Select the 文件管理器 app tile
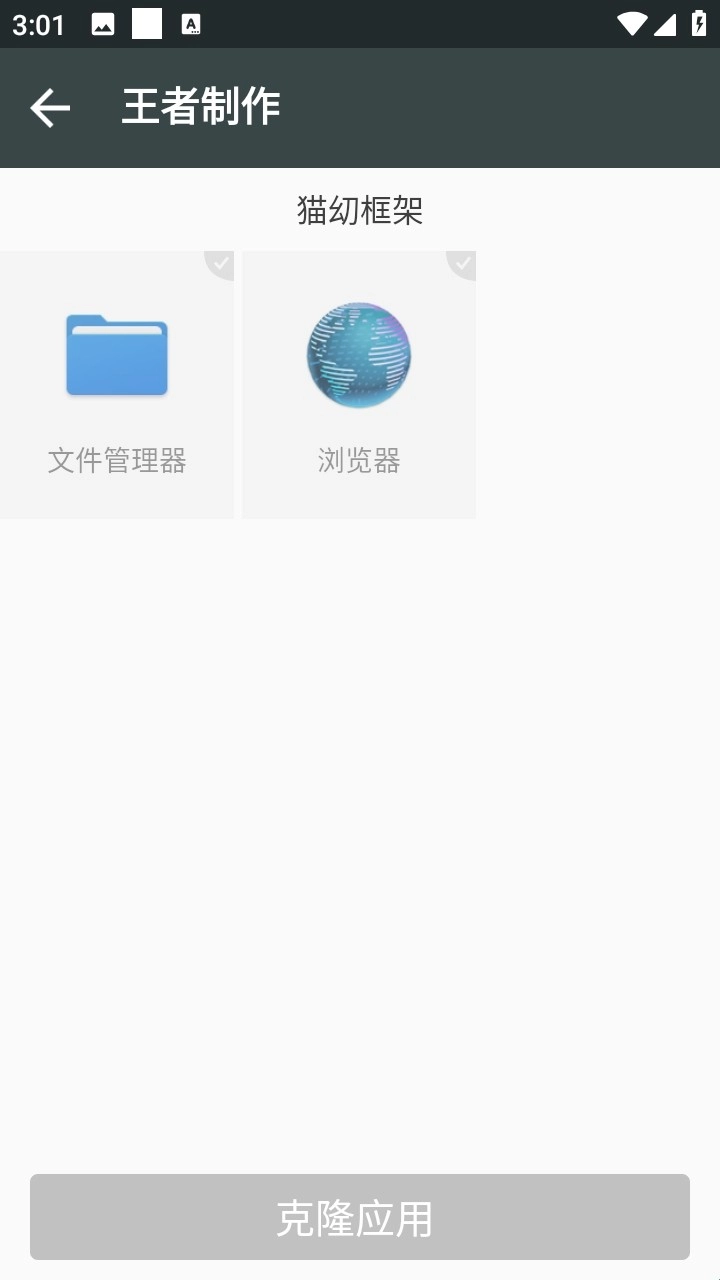The width and height of the screenshot is (720, 1280). [116, 385]
